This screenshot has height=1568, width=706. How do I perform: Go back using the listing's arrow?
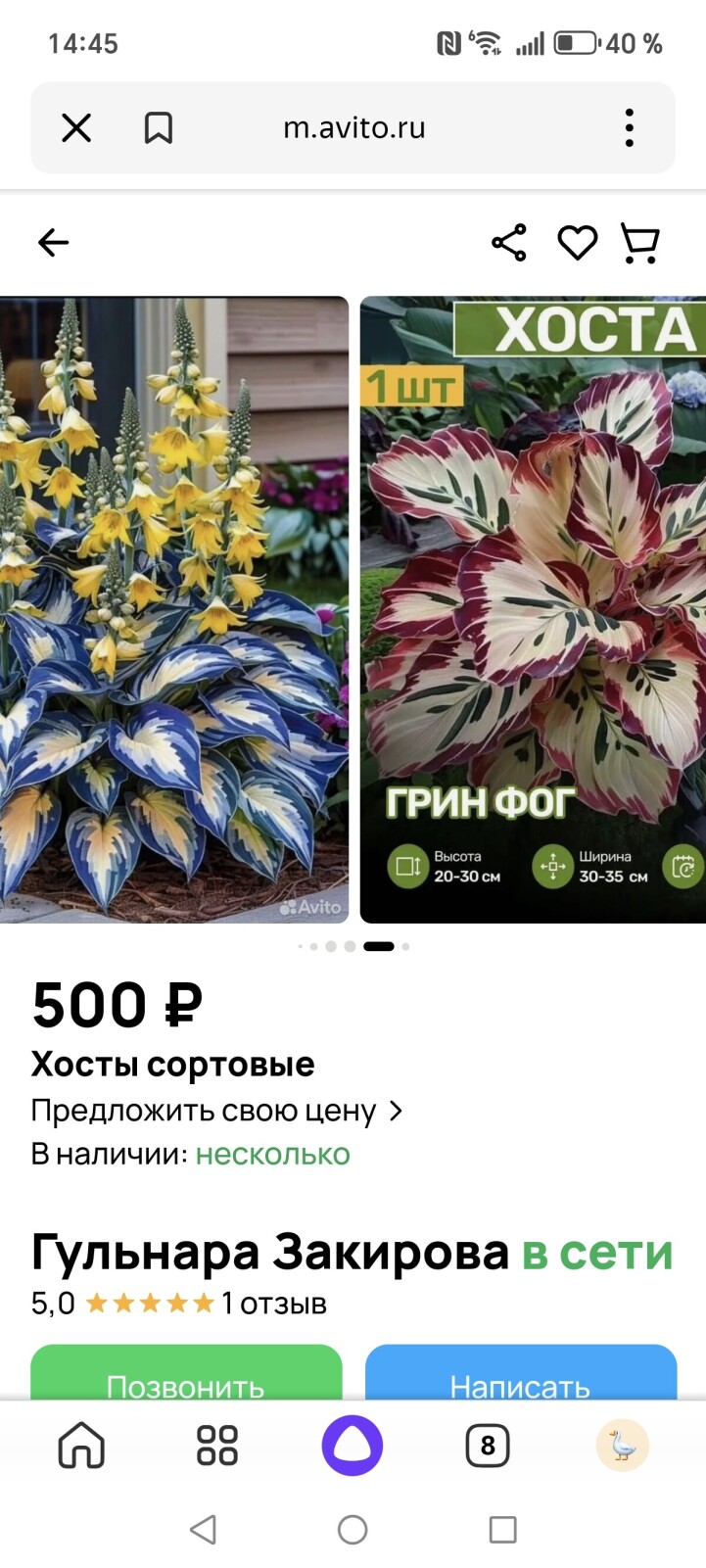click(54, 242)
